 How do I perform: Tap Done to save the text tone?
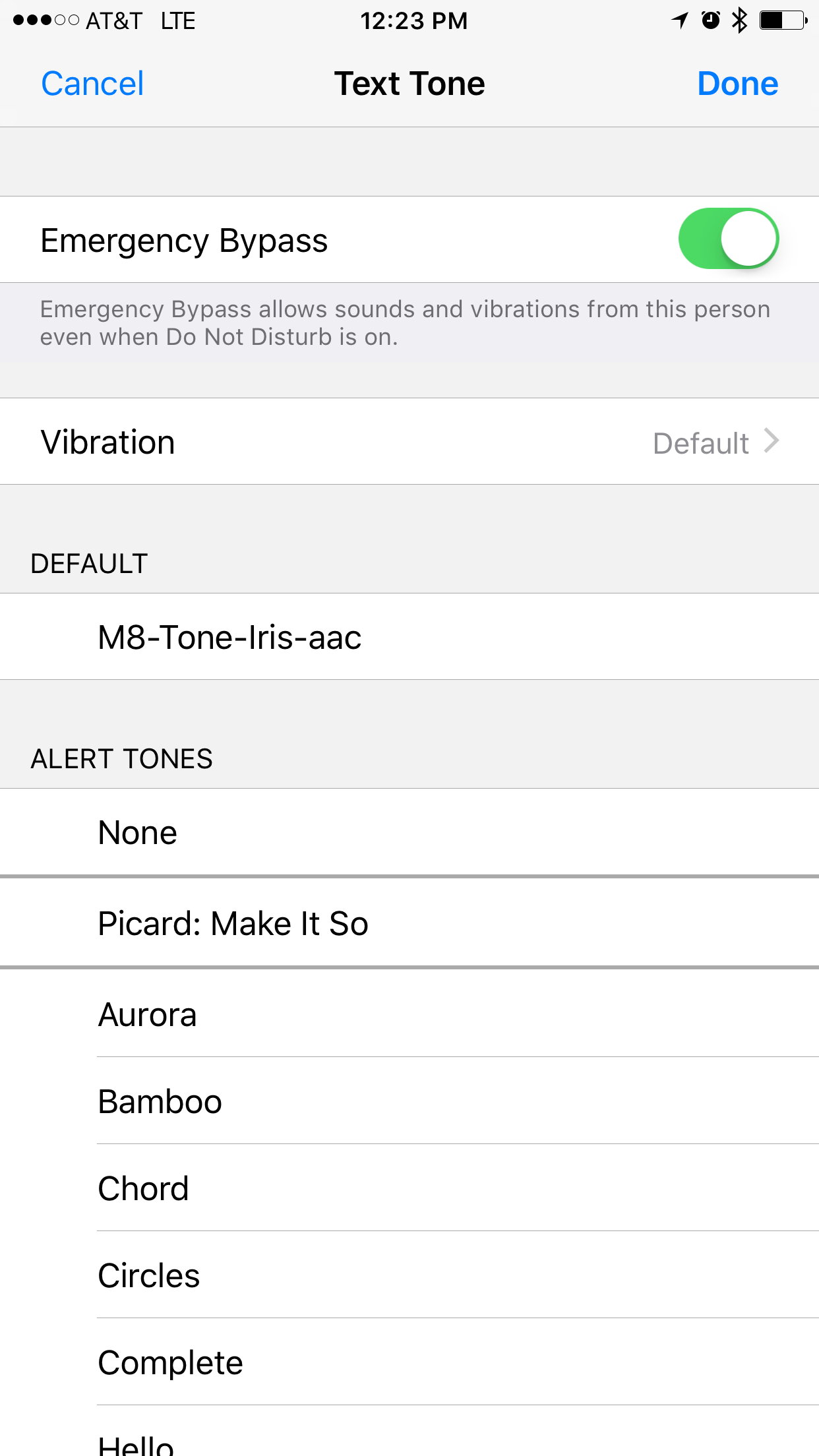[737, 84]
